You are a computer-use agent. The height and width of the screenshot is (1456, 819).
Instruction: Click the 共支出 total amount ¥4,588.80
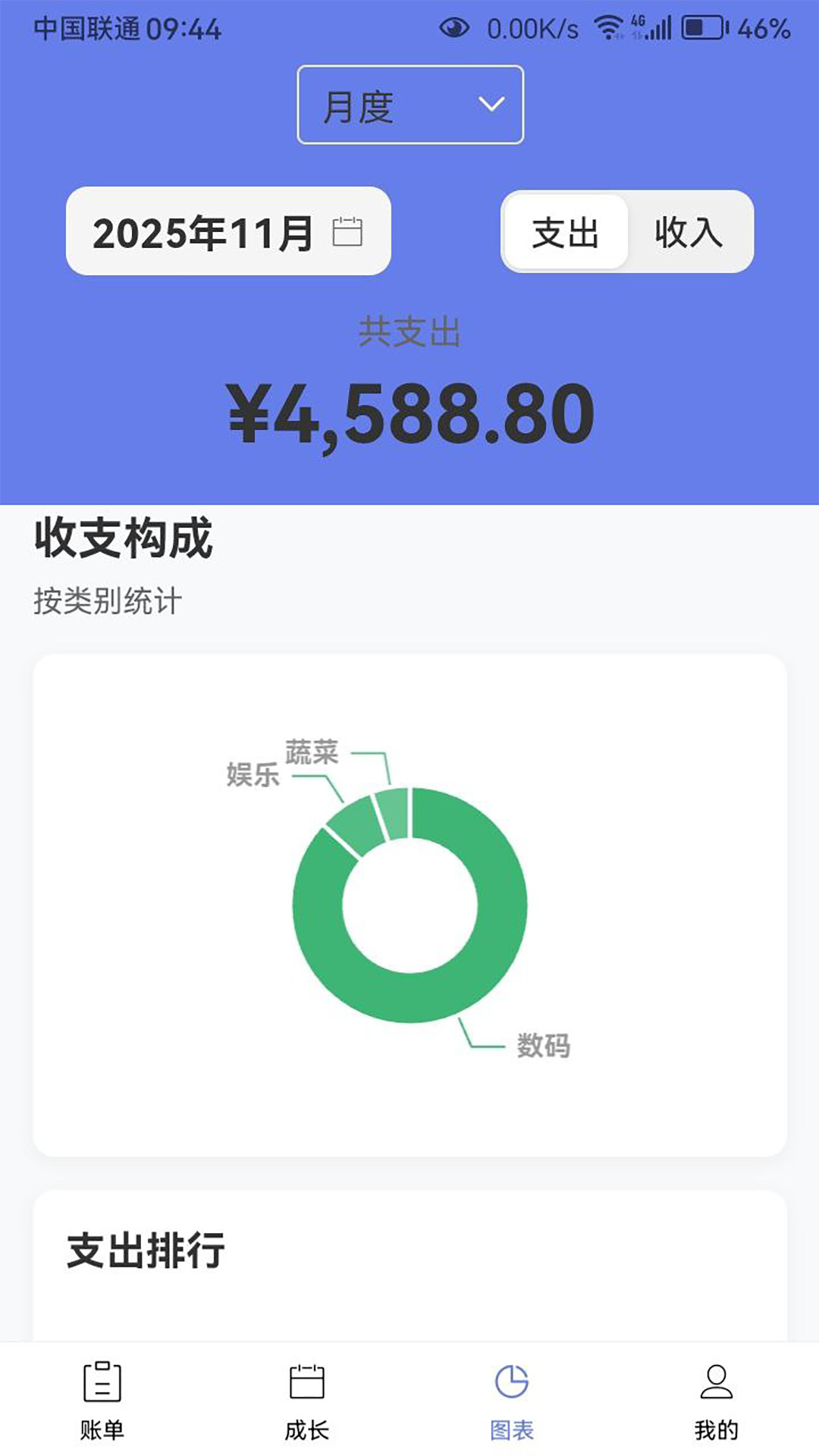click(x=409, y=413)
